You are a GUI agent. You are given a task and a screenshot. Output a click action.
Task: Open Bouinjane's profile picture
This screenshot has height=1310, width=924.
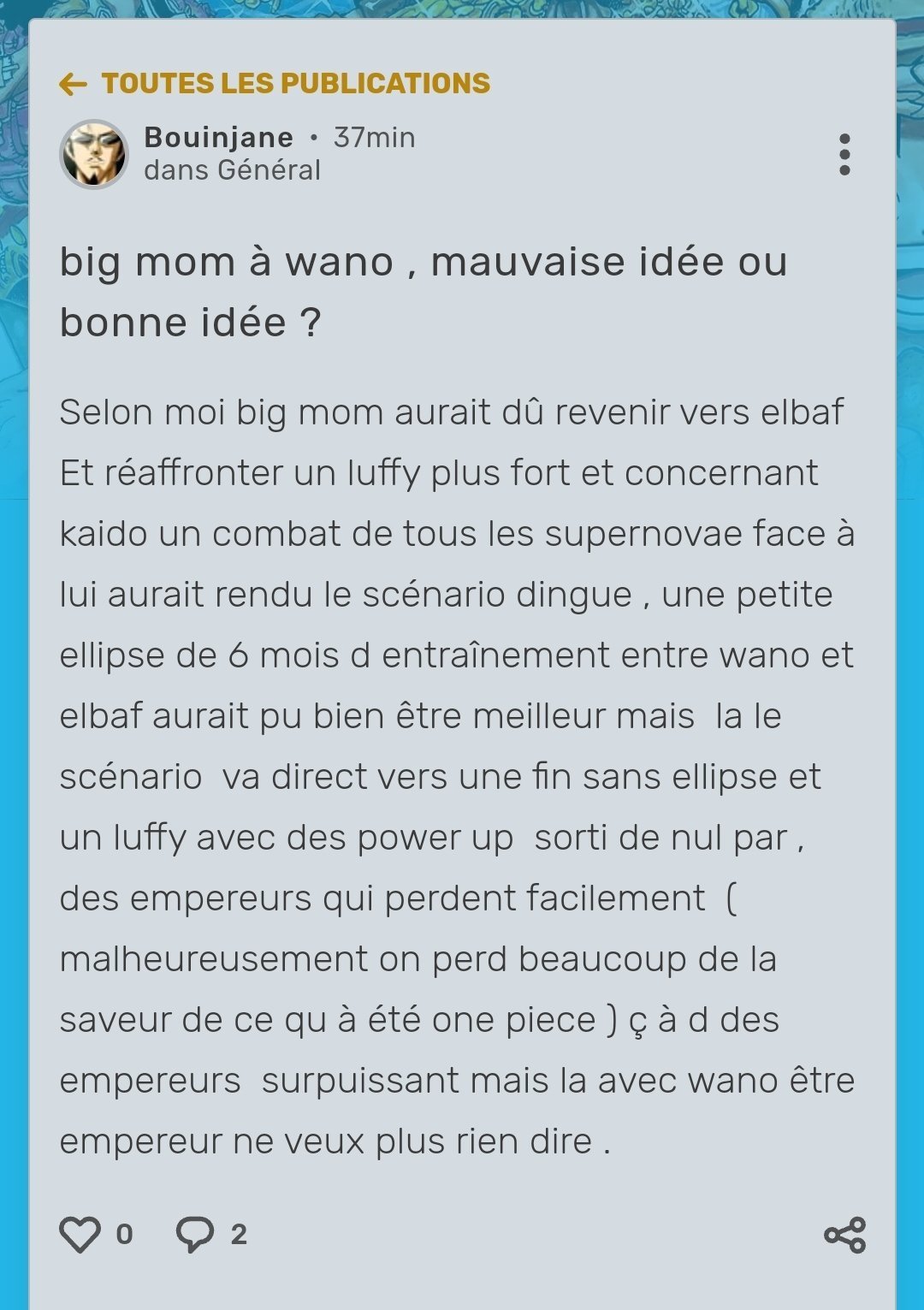click(94, 154)
